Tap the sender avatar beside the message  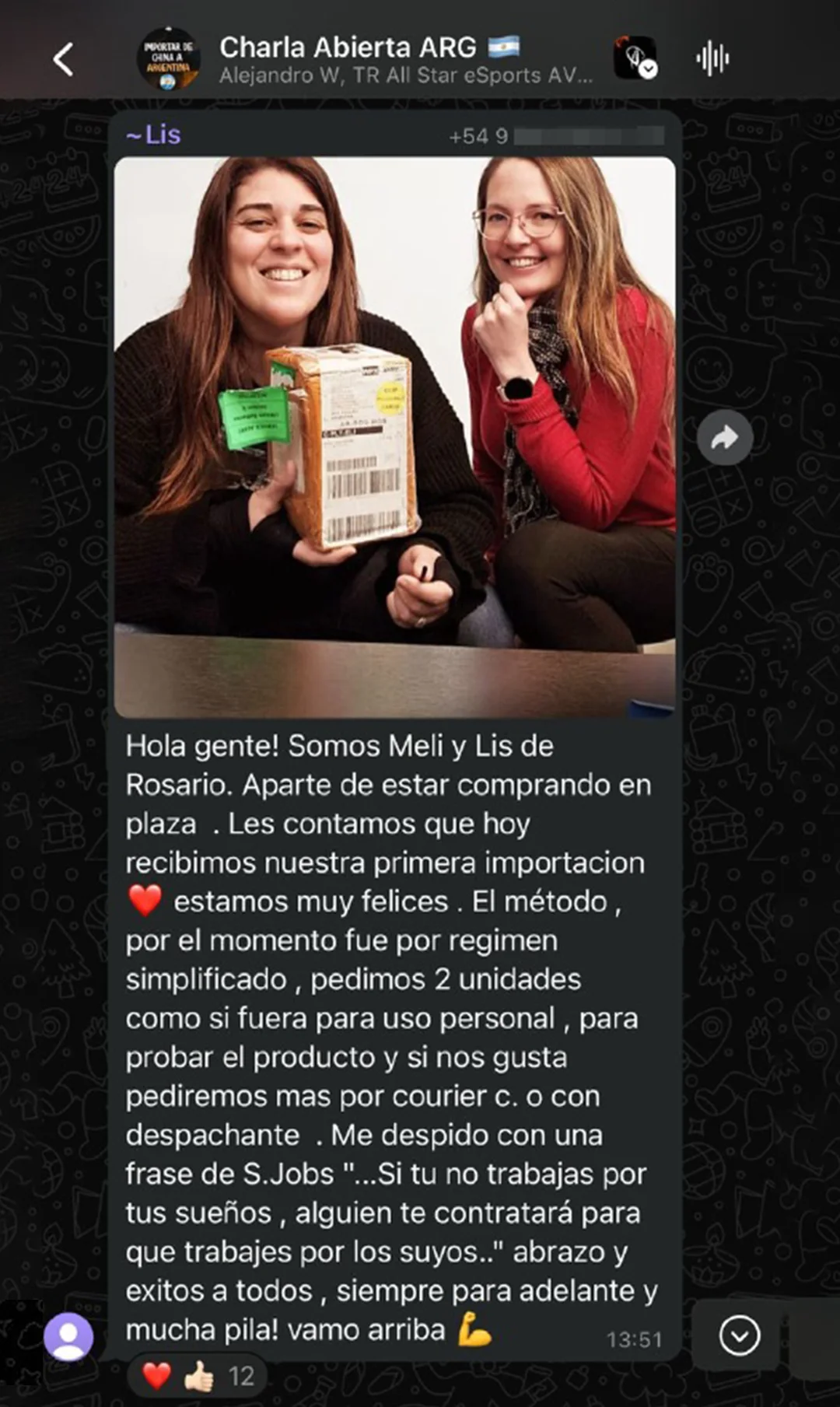(68, 1335)
